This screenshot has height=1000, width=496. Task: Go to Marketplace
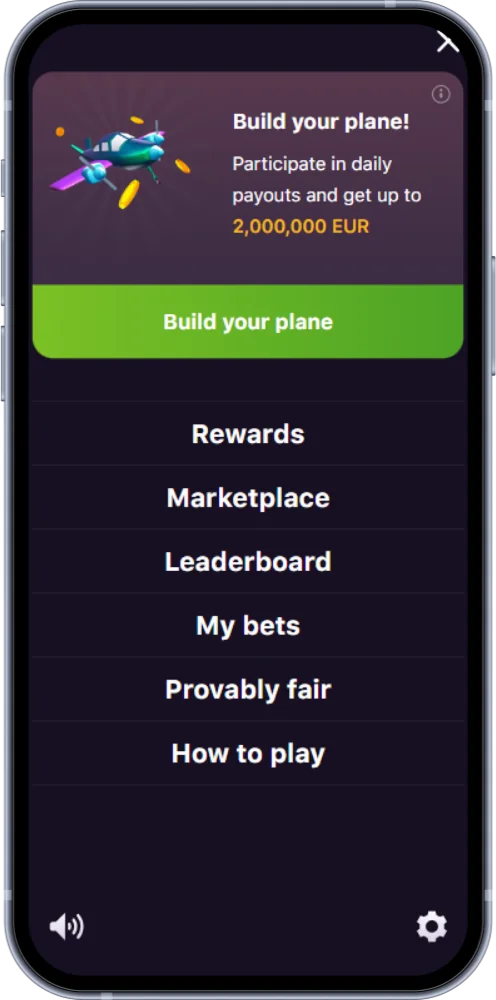(248, 497)
